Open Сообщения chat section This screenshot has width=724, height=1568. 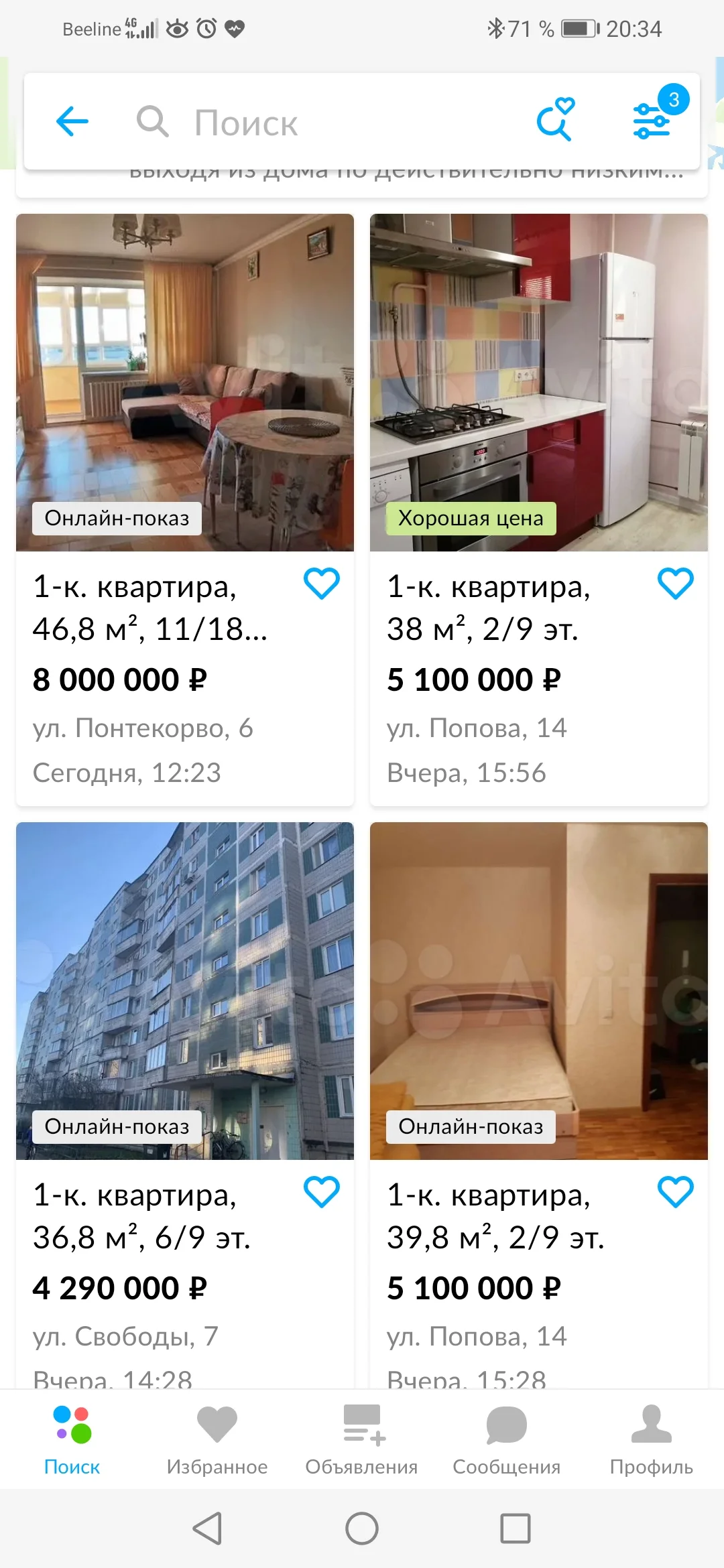(x=506, y=1434)
